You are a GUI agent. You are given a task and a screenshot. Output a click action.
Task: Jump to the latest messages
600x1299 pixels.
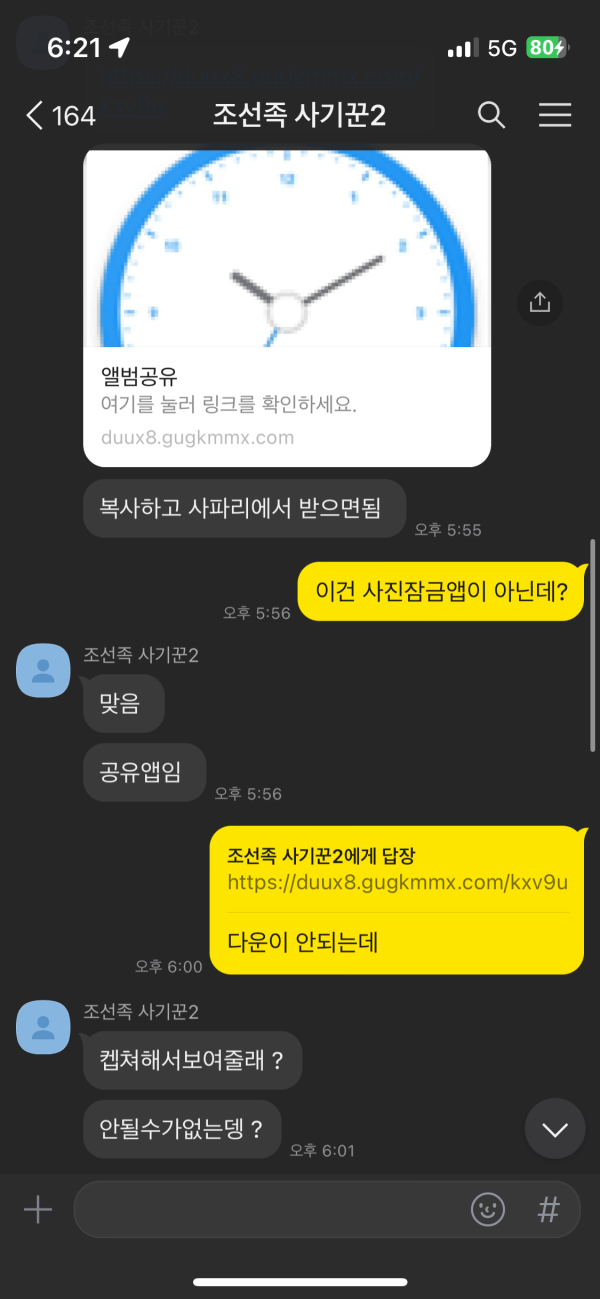554,1129
